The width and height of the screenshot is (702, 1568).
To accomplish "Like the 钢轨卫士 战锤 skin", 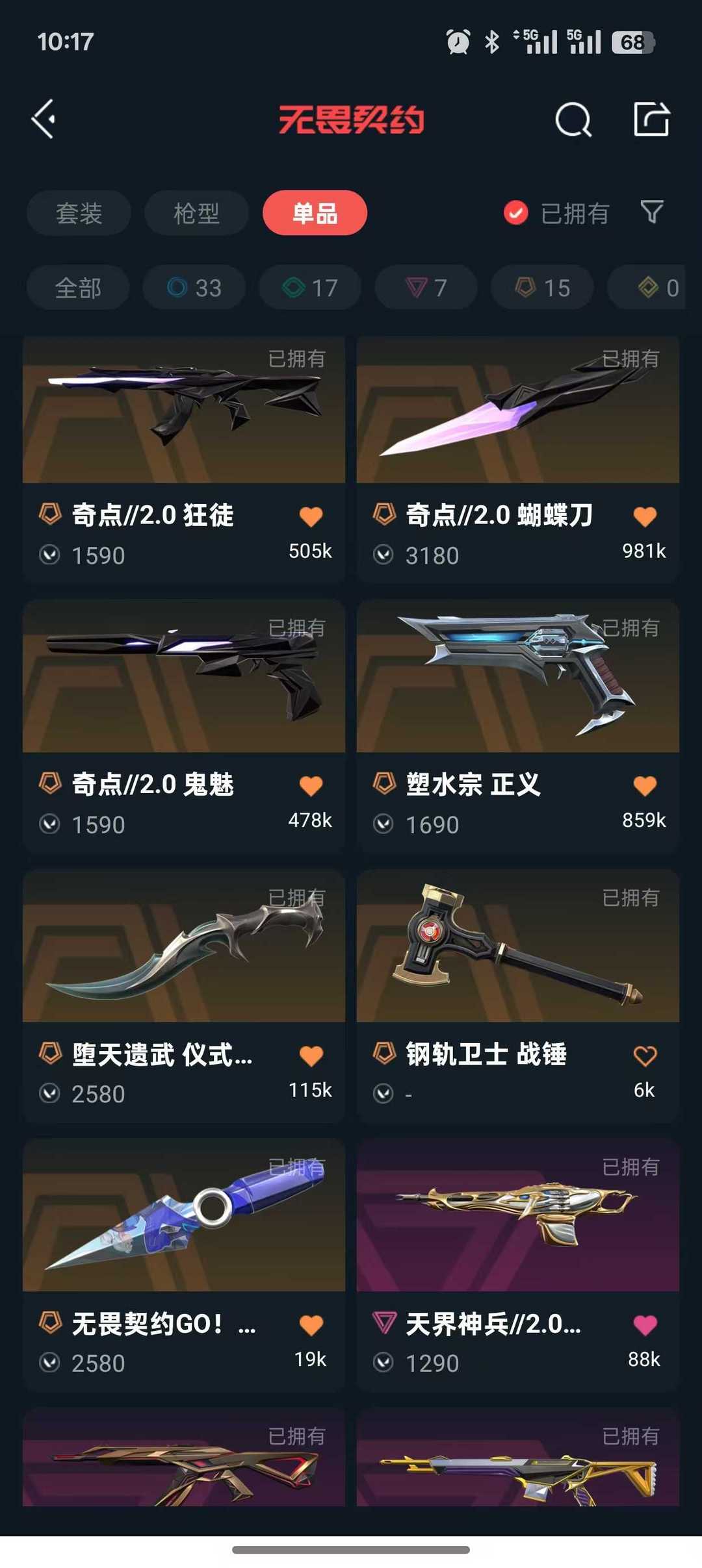I will [x=645, y=1056].
